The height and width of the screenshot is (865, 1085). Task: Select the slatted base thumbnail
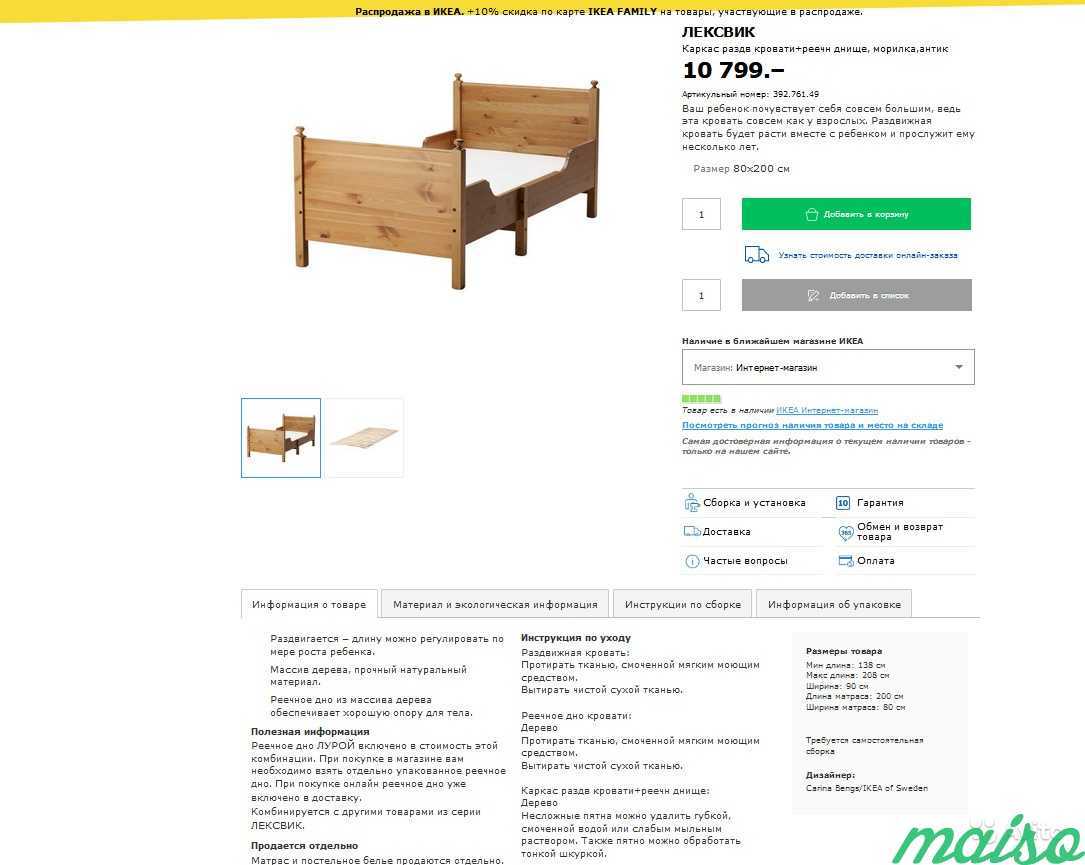coord(364,438)
